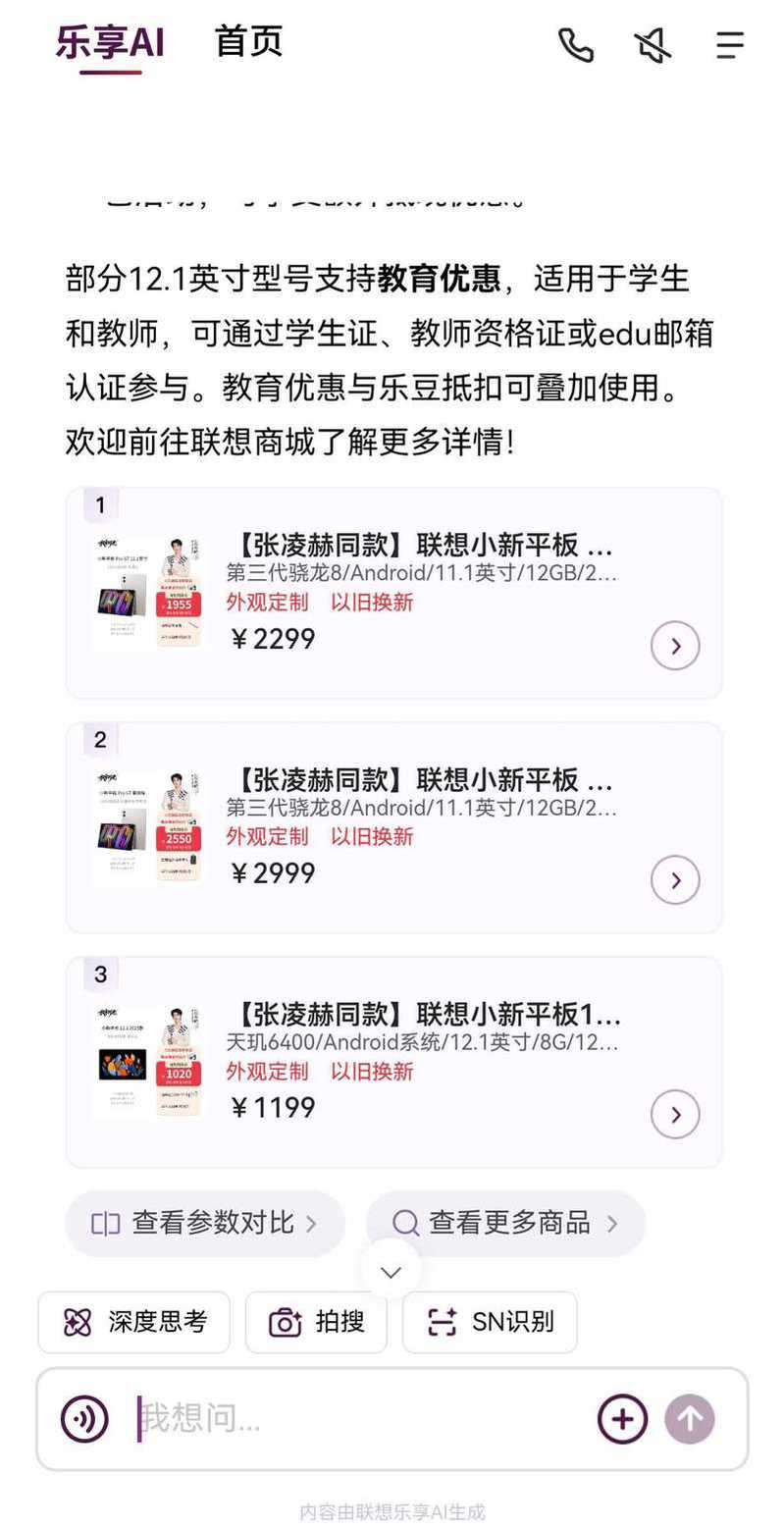
Task: Toggle the mute speaker icon
Action: 653,45
